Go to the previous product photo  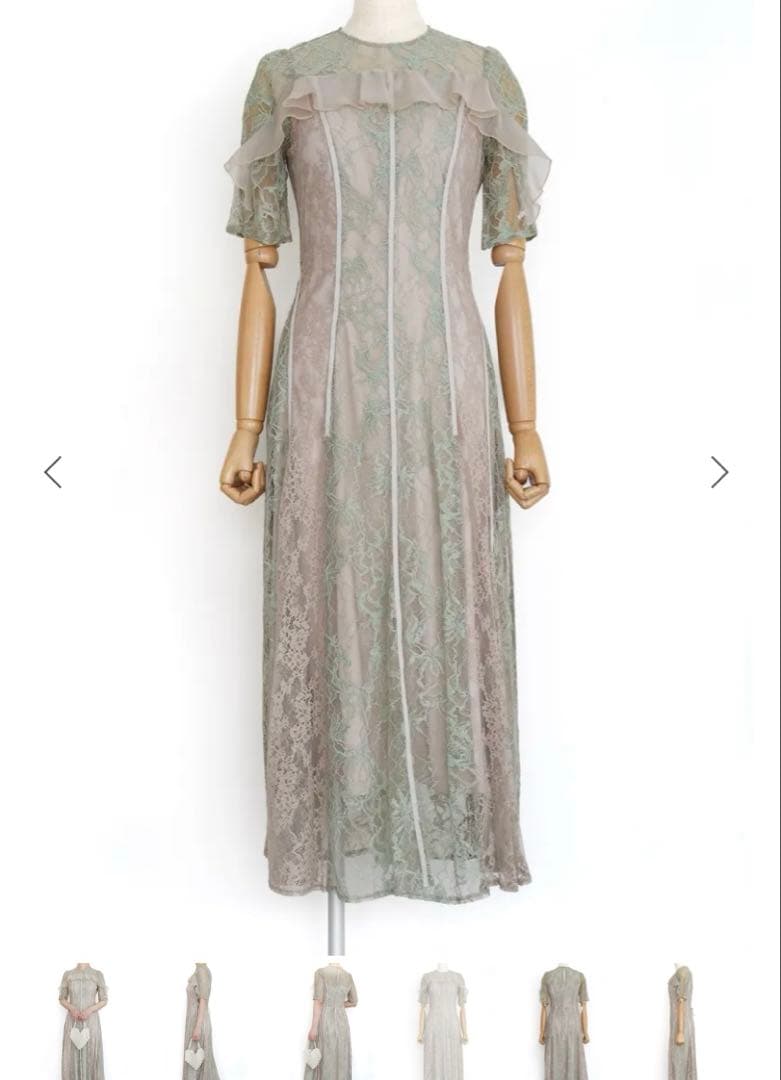coord(53,472)
